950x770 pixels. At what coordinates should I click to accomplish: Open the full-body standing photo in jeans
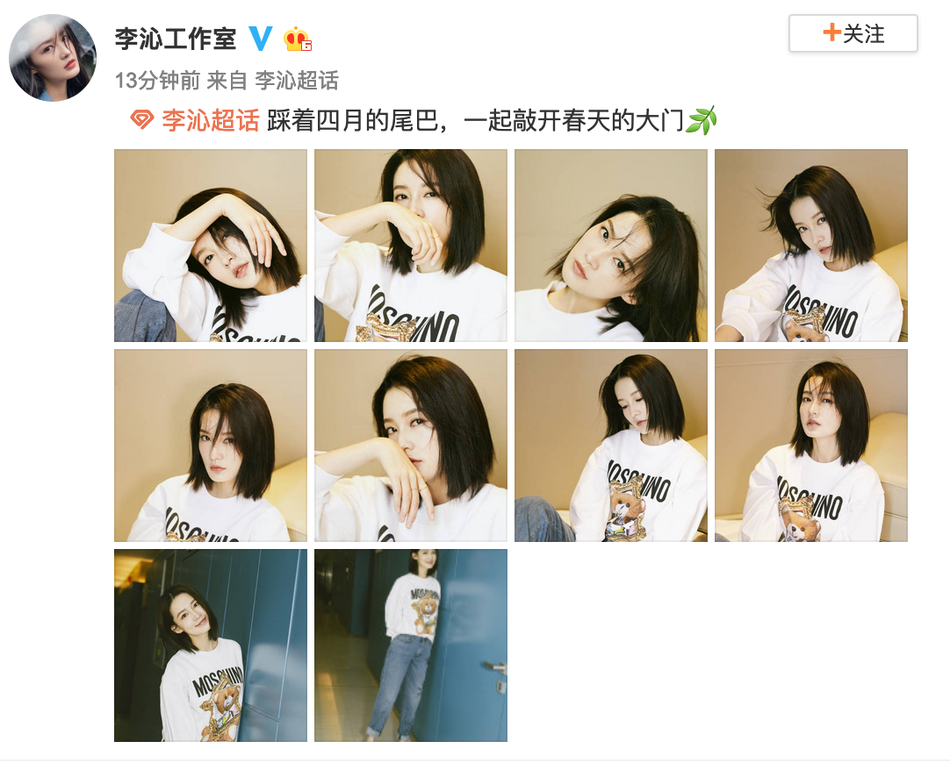click(410, 645)
